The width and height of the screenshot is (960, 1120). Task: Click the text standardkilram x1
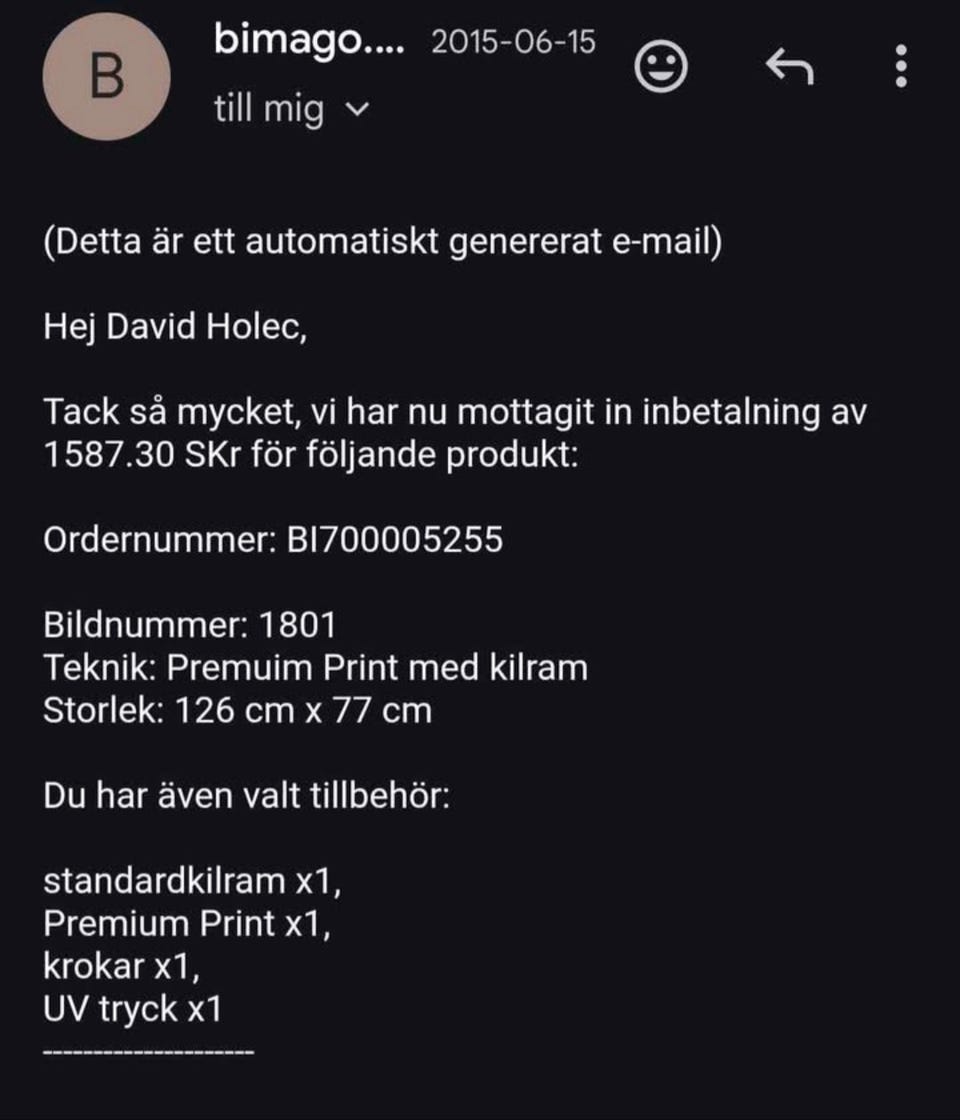(190, 880)
